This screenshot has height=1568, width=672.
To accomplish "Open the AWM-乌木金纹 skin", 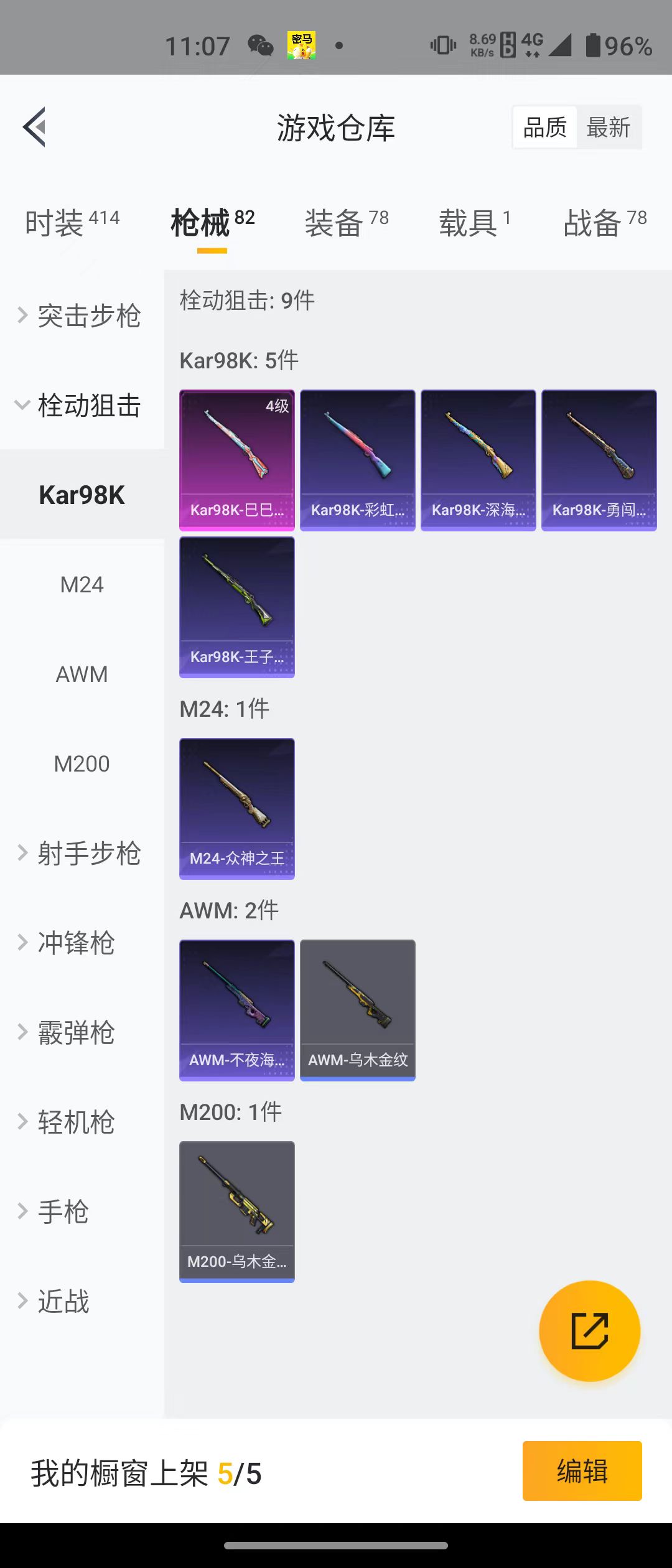I will tap(357, 1010).
